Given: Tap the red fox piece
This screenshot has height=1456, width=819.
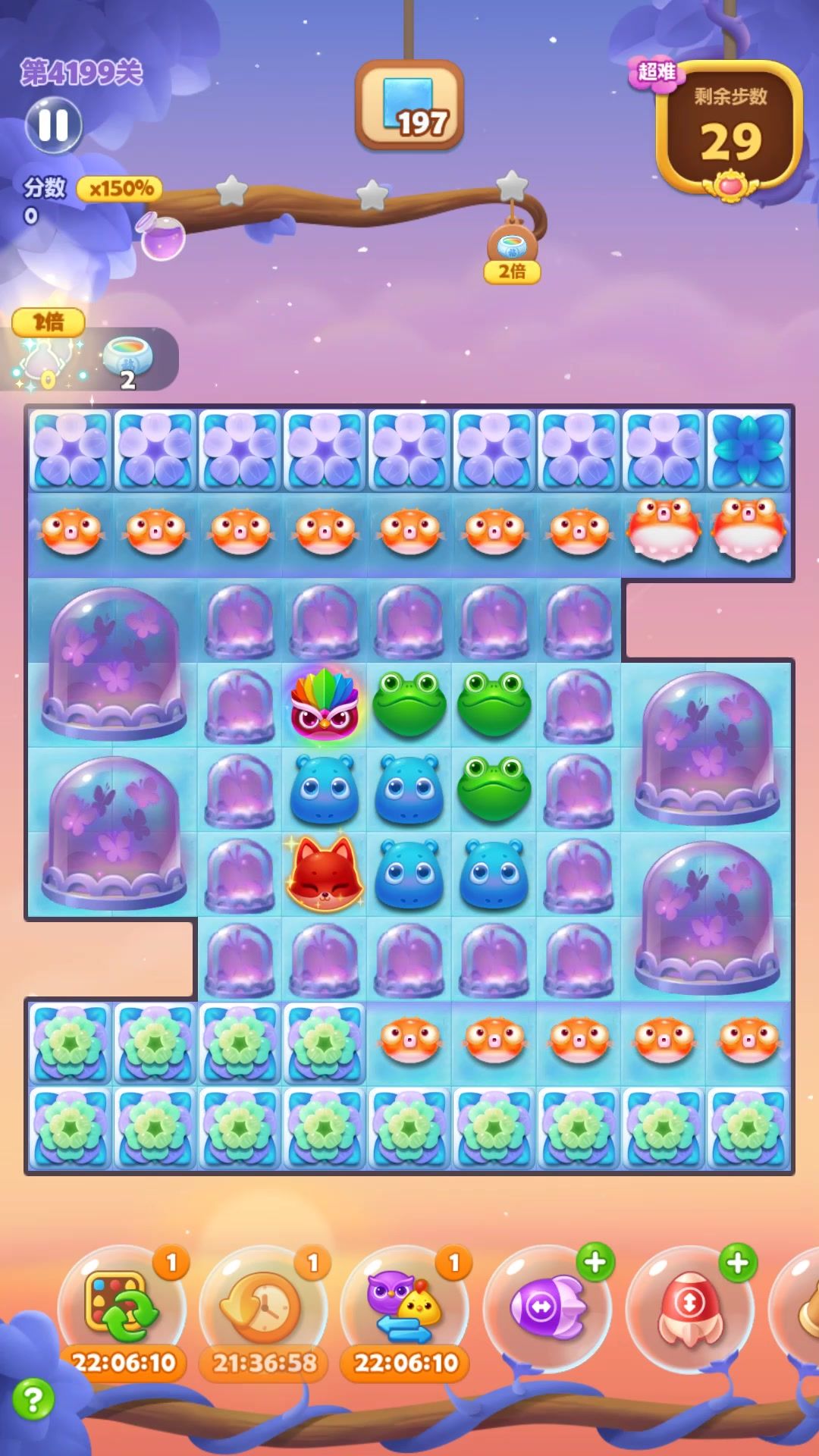Looking at the screenshot, I should (325, 874).
